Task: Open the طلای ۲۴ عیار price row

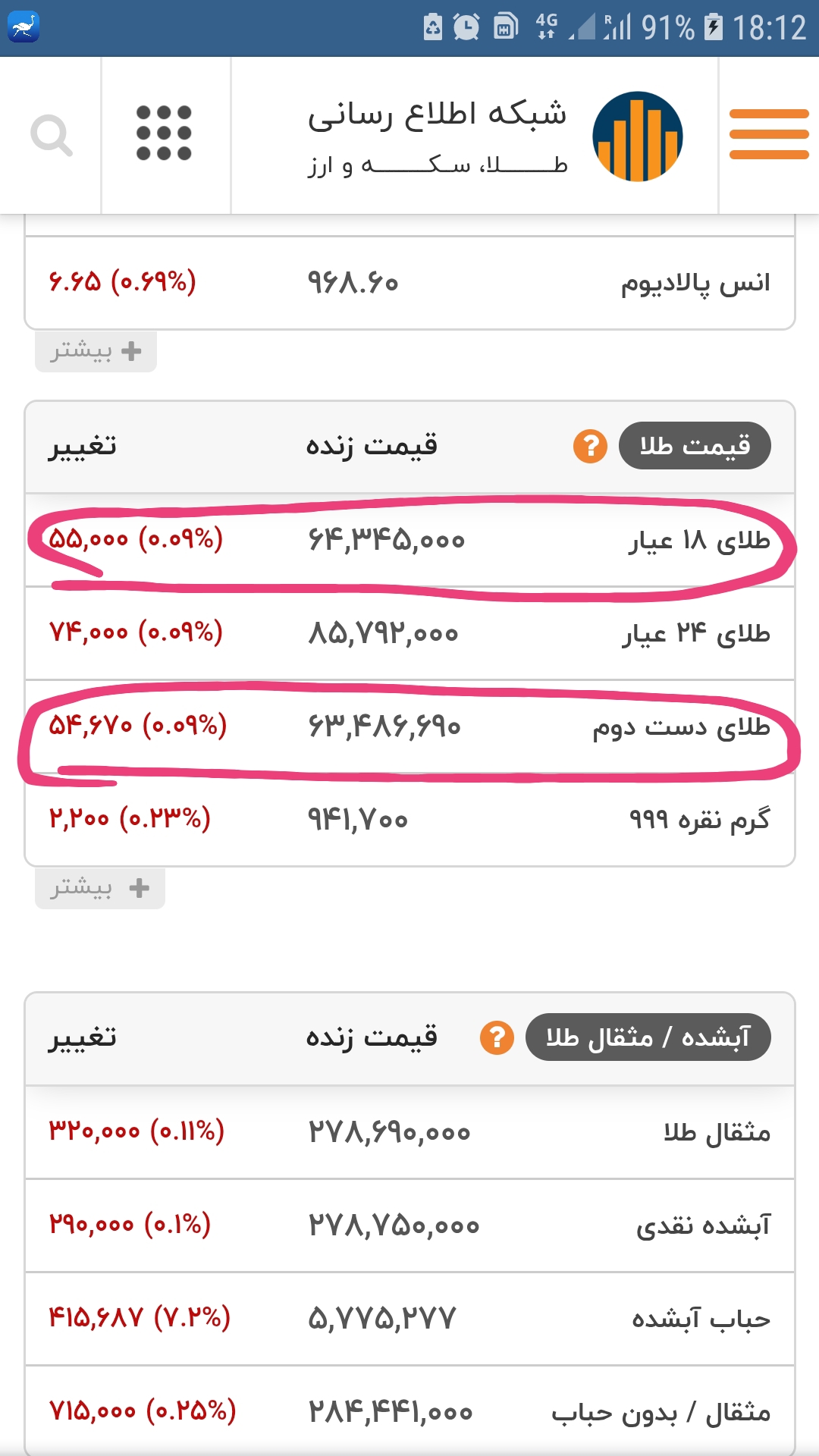Action: (x=409, y=634)
